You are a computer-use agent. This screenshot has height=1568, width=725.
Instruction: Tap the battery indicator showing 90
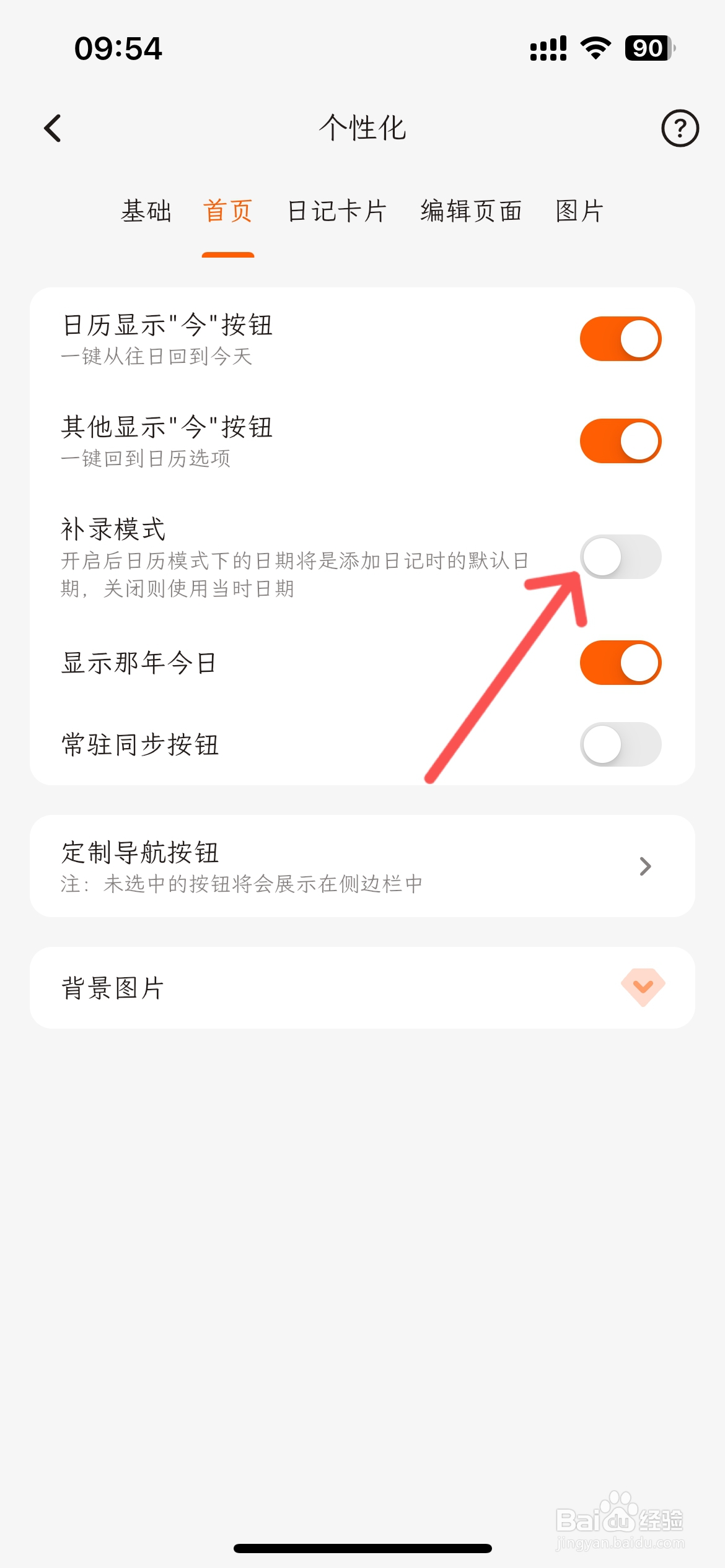(x=647, y=49)
